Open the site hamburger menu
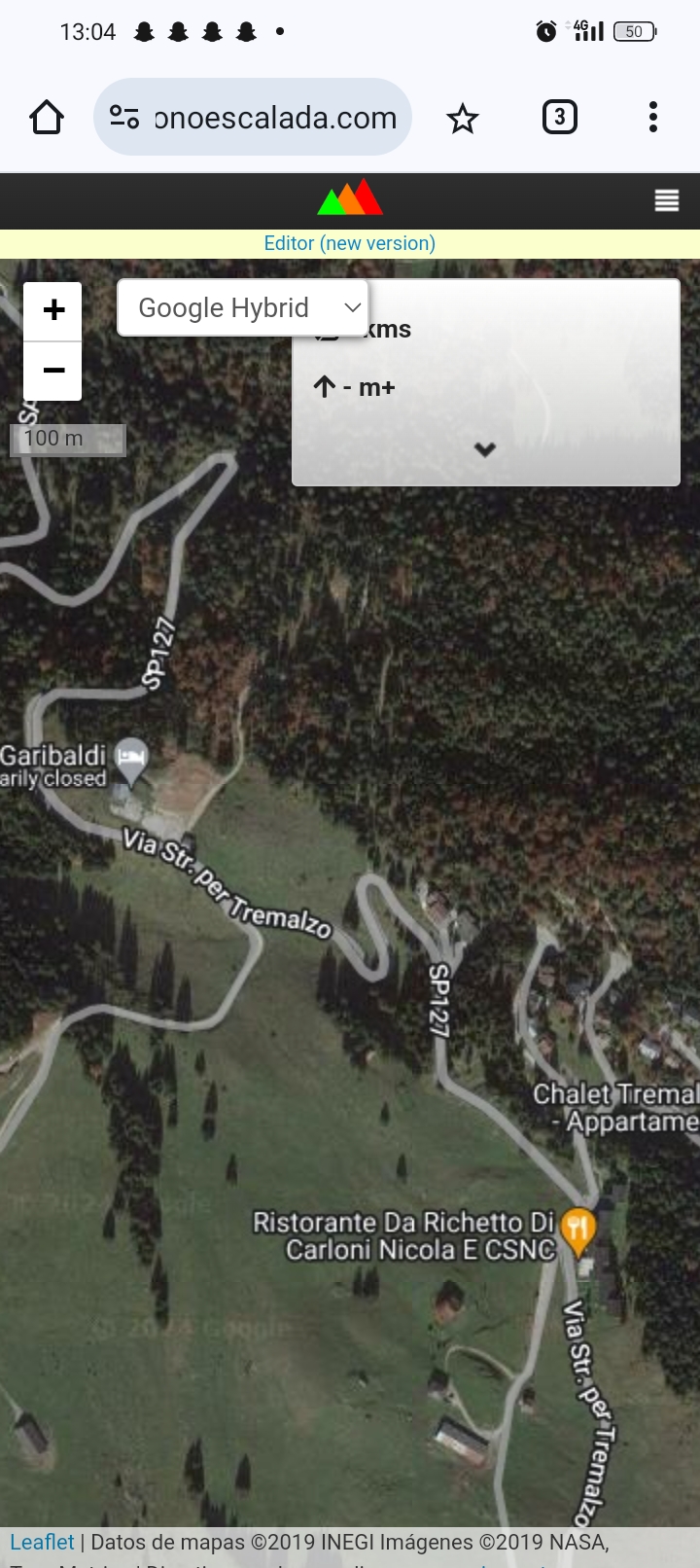This screenshot has width=700, height=1568. click(666, 201)
